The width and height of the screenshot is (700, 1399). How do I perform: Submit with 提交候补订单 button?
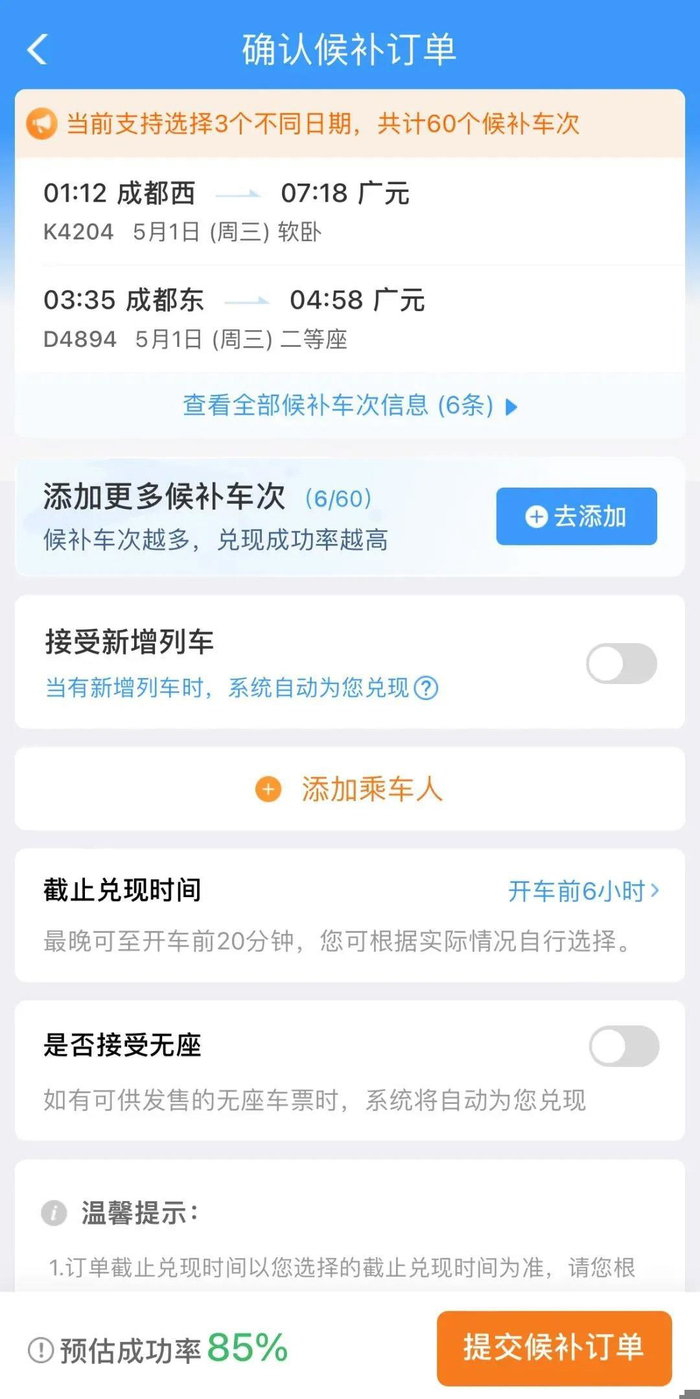553,1347
